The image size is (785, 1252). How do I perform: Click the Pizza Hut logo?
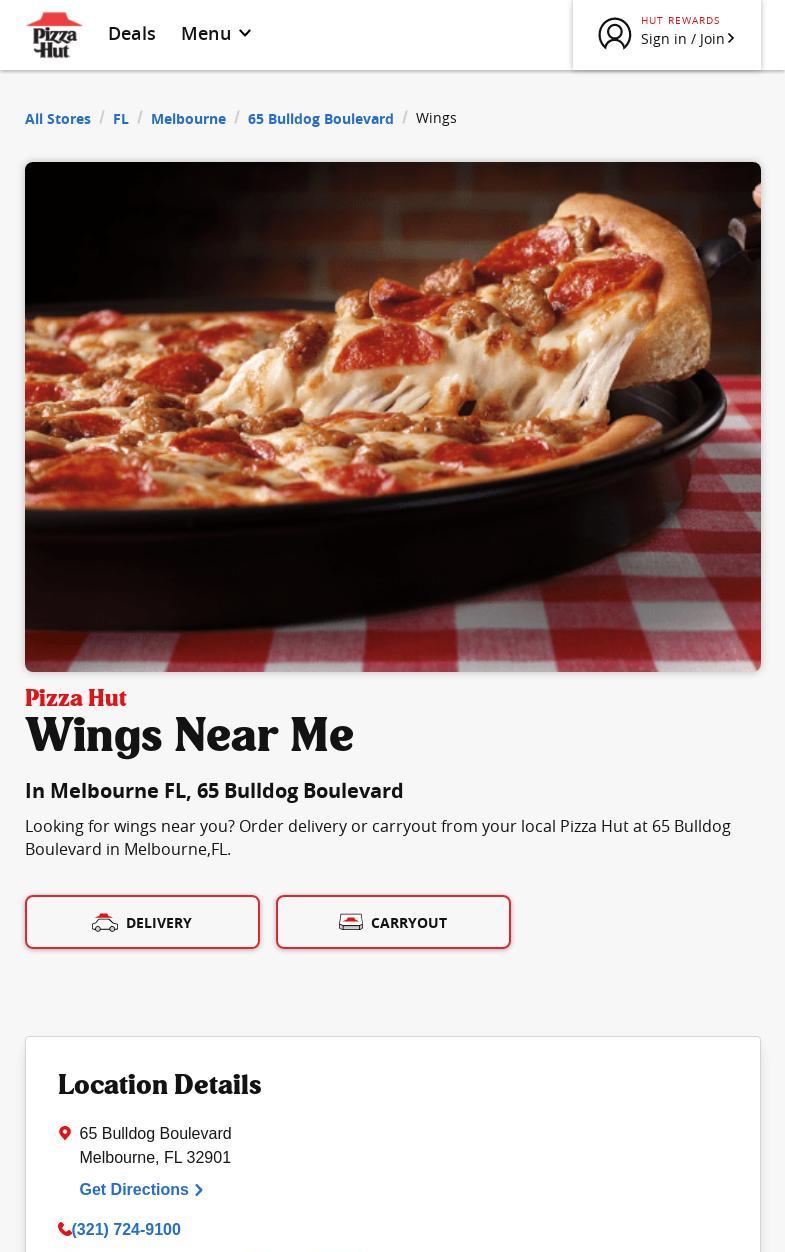(54, 34)
